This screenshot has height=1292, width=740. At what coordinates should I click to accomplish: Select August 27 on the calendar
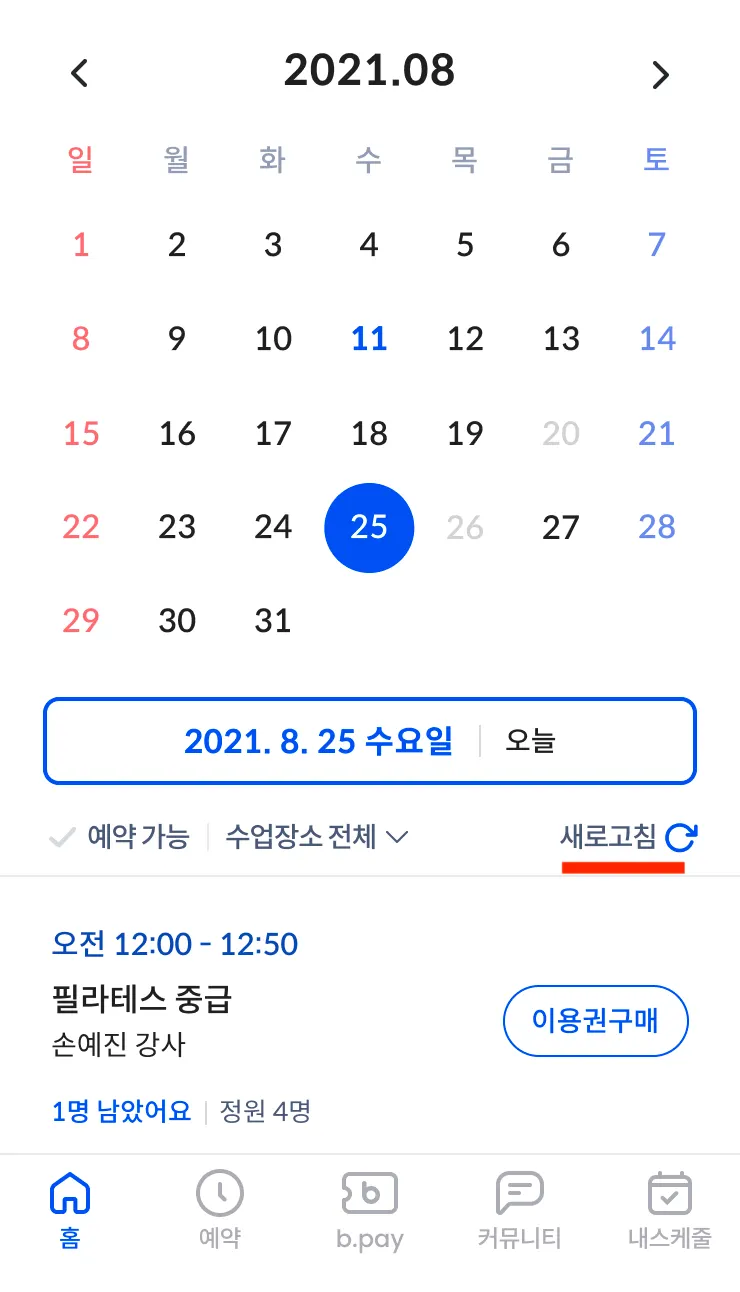coord(561,527)
